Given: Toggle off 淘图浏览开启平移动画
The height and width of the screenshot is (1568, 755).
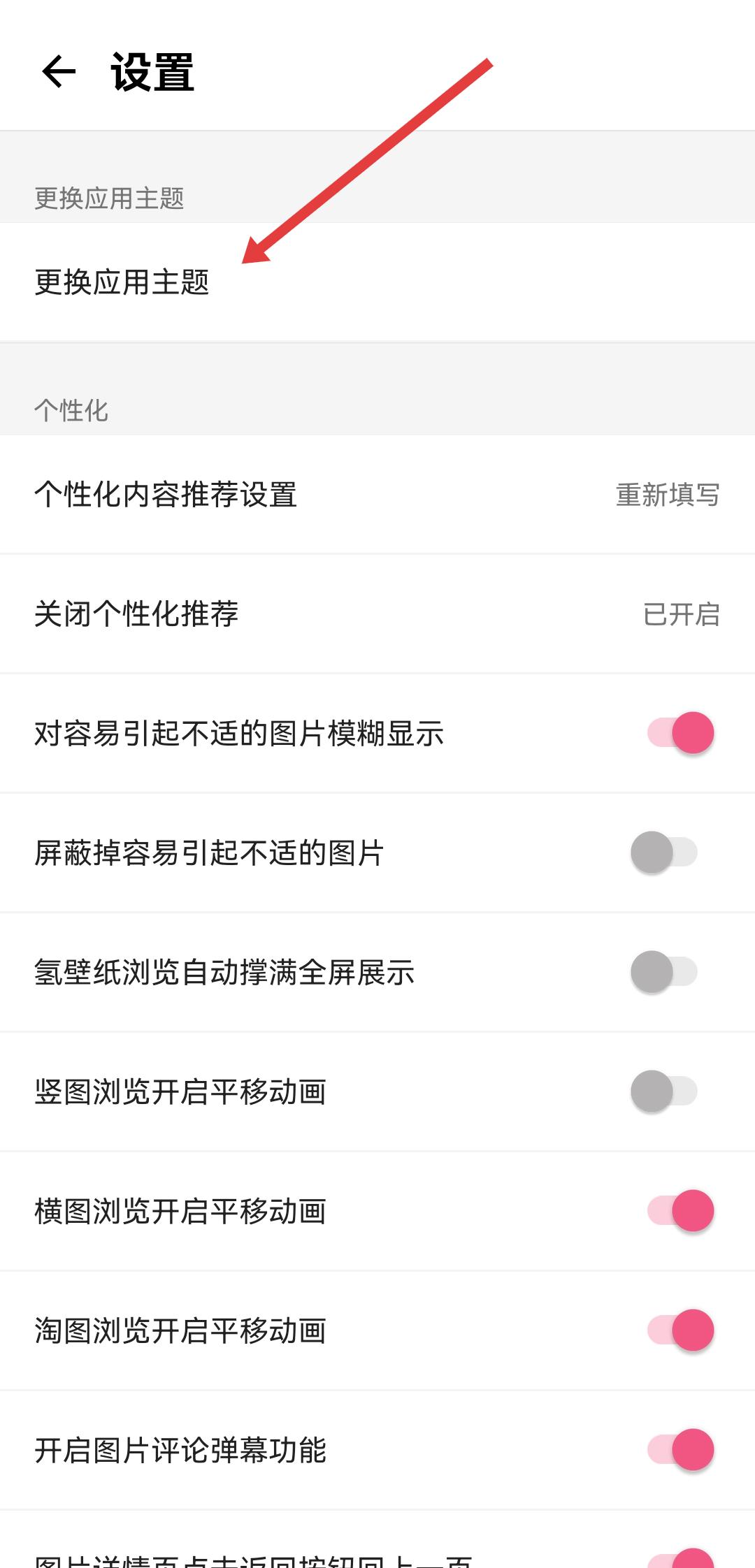Looking at the screenshot, I should coord(680,1330).
